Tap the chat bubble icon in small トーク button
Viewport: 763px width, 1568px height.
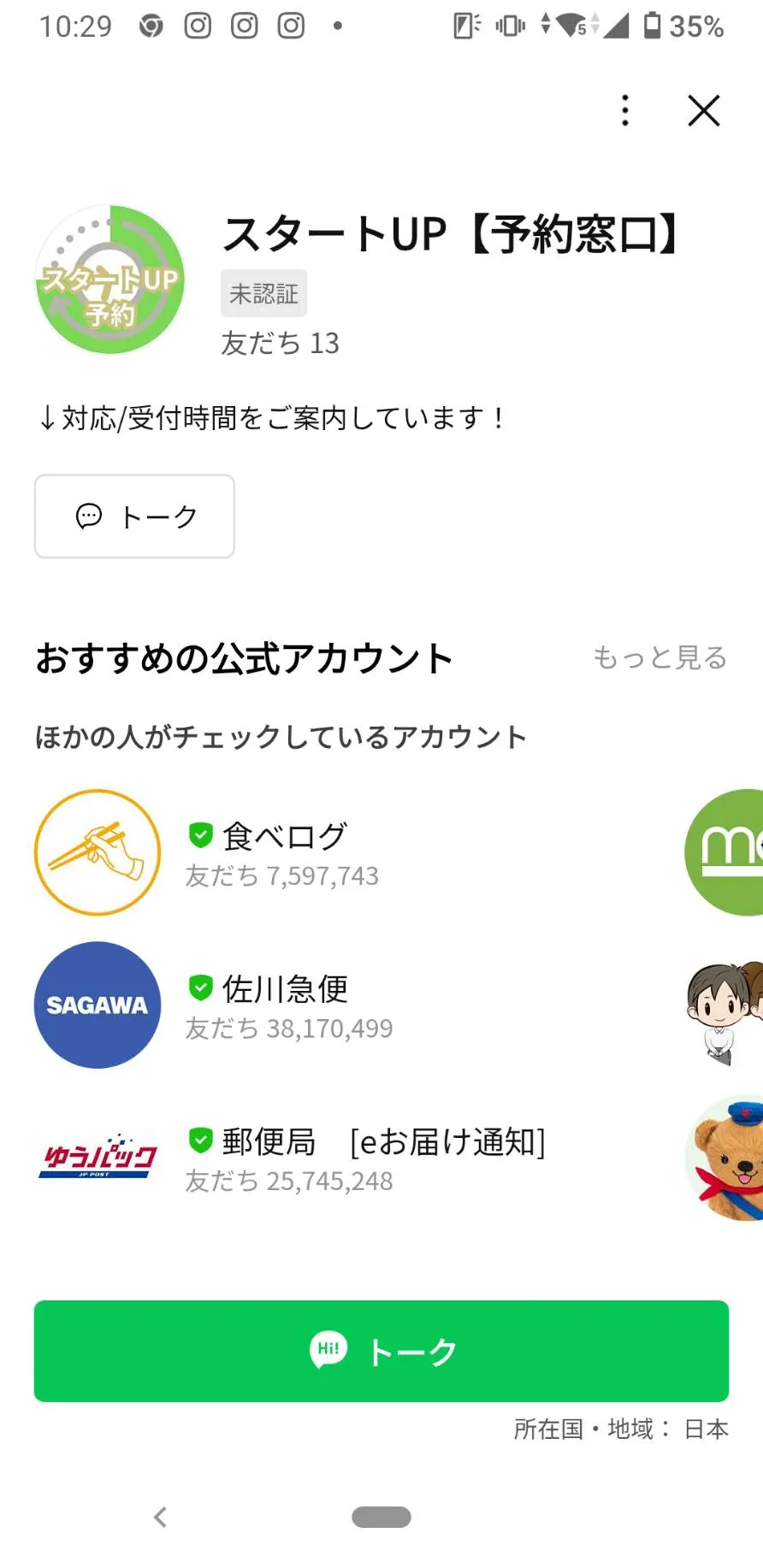pyautogui.click(x=88, y=516)
